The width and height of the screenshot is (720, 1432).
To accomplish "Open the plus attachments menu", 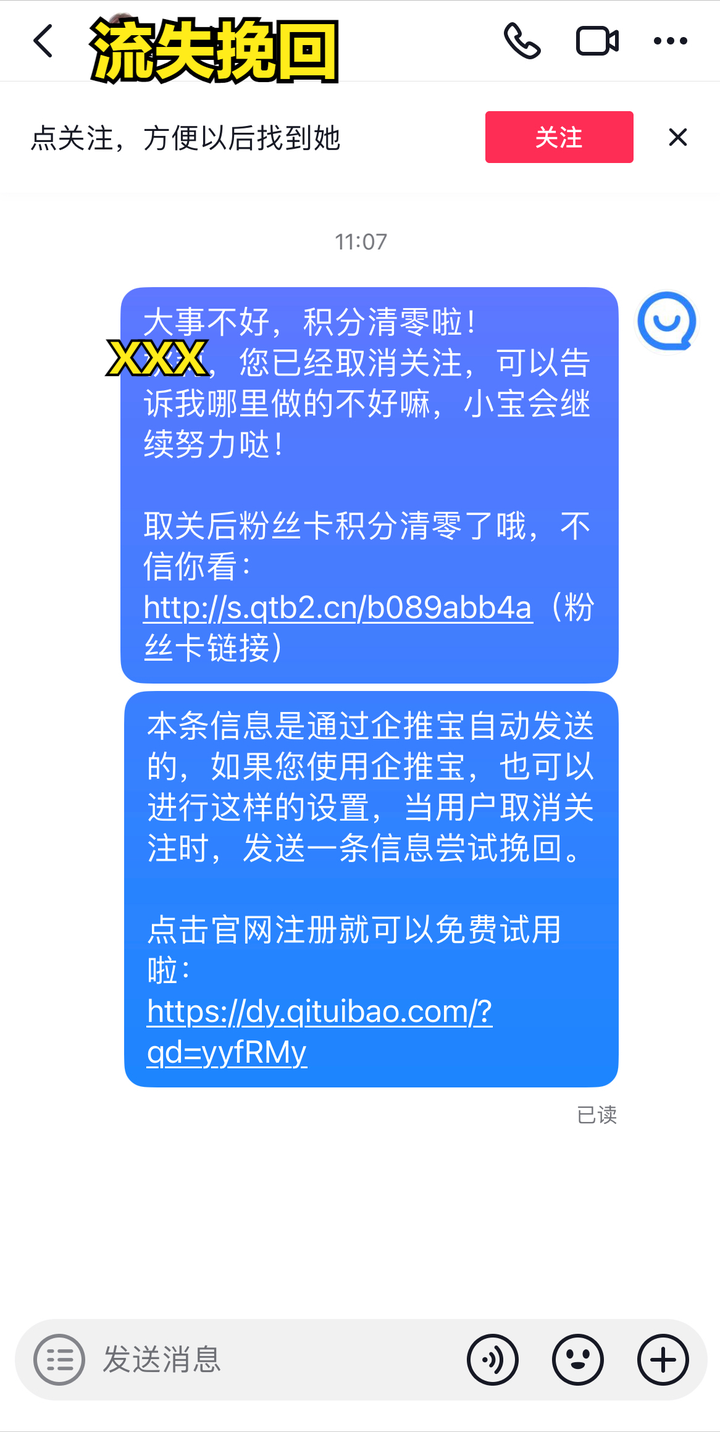I will point(663,1360).
